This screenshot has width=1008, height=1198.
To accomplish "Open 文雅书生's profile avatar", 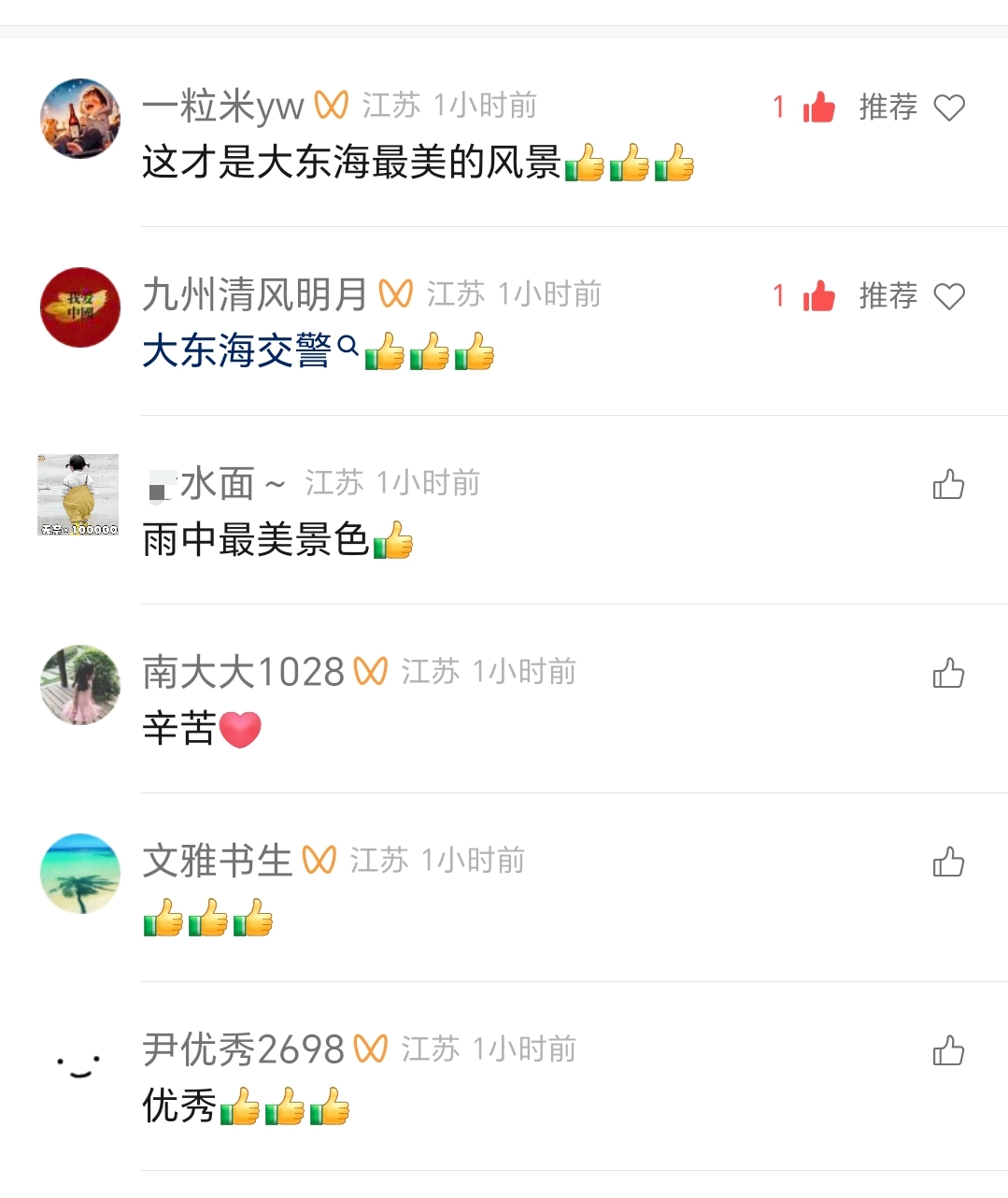I will click(x=80, y=873).
